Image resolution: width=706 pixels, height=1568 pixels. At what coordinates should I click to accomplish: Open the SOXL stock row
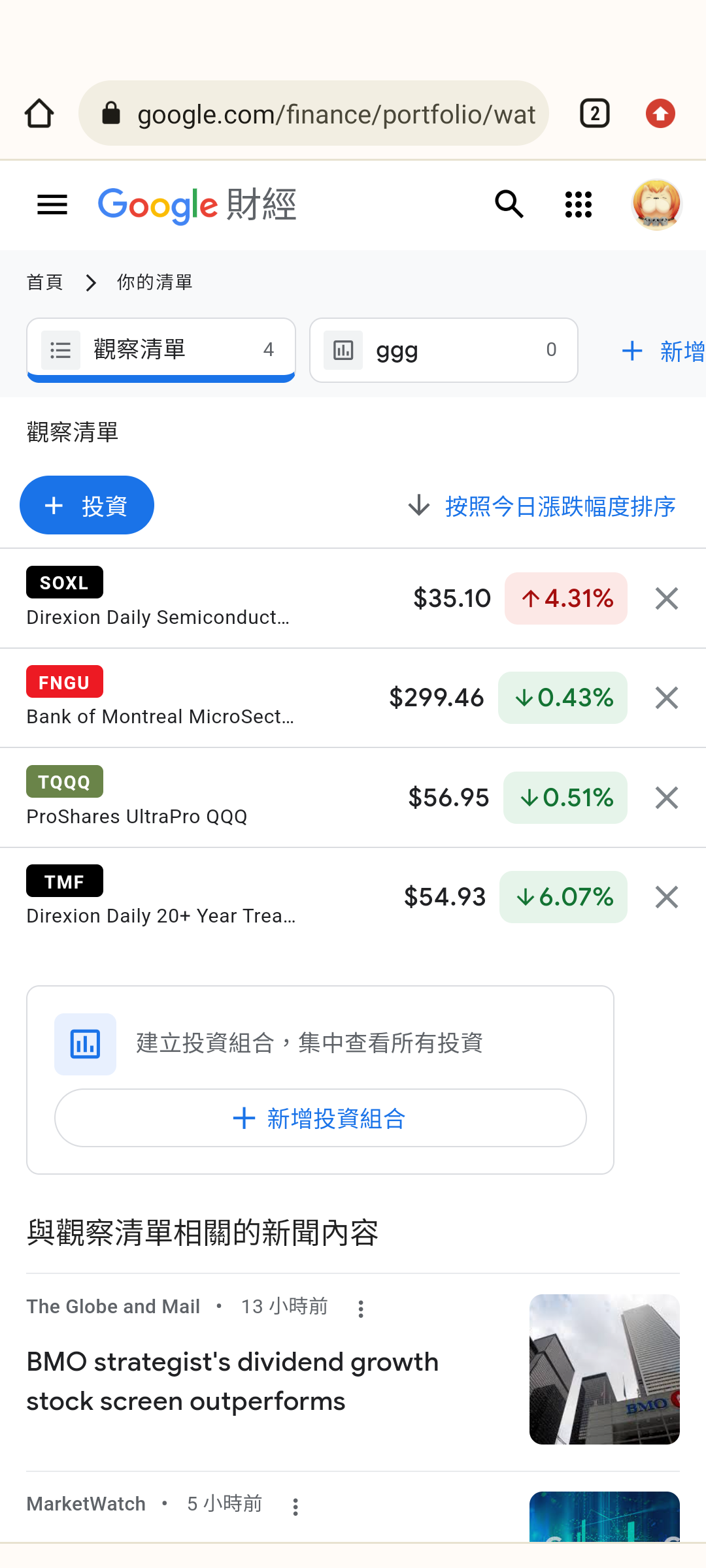[x=196, y=598]
